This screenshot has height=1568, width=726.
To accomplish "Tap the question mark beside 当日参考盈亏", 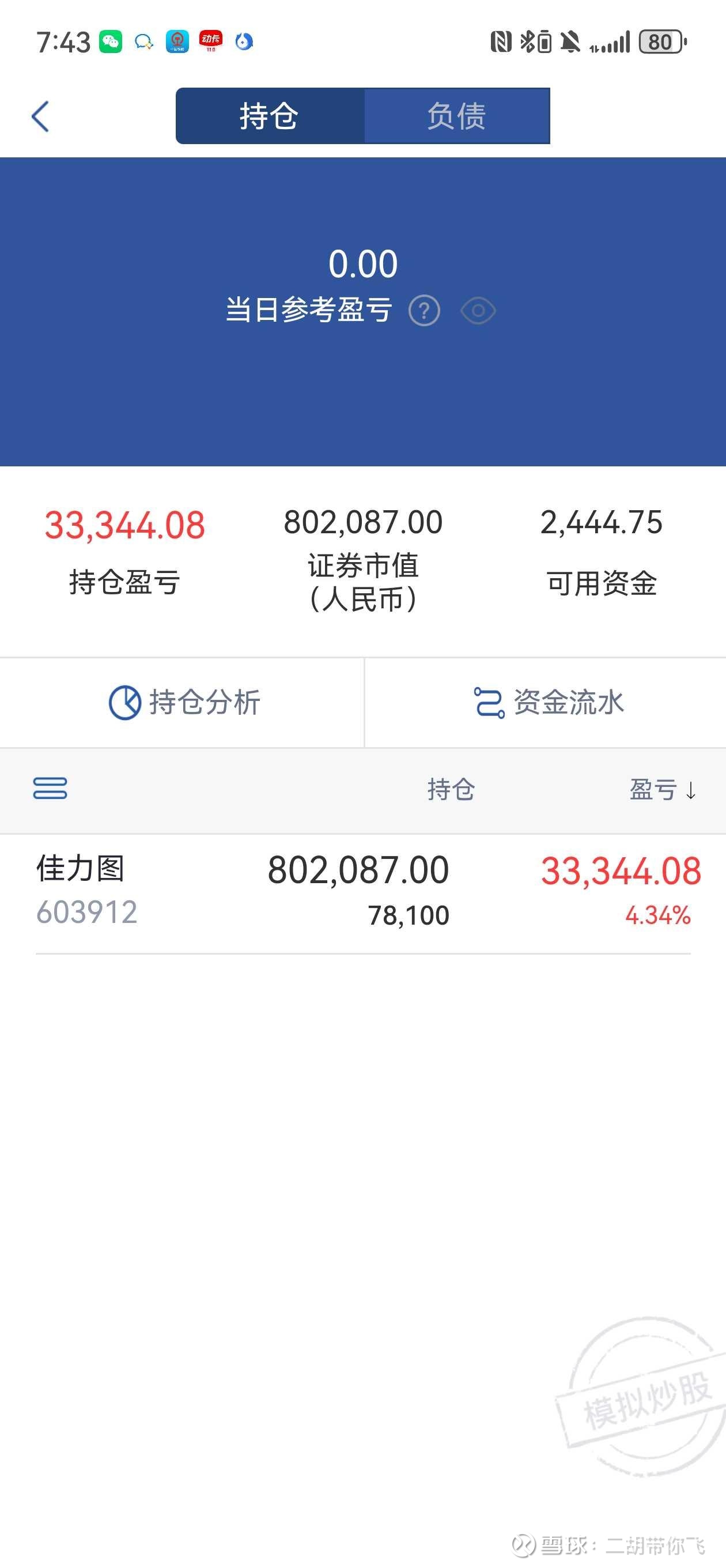I will (x=424, y=310).
